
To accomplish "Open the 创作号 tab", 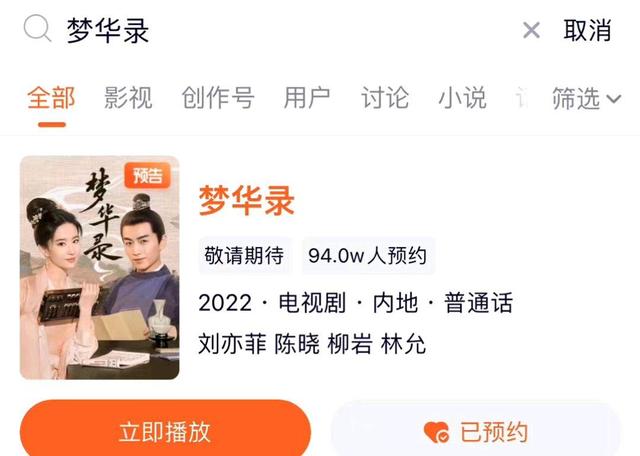I will click(218, 98).
